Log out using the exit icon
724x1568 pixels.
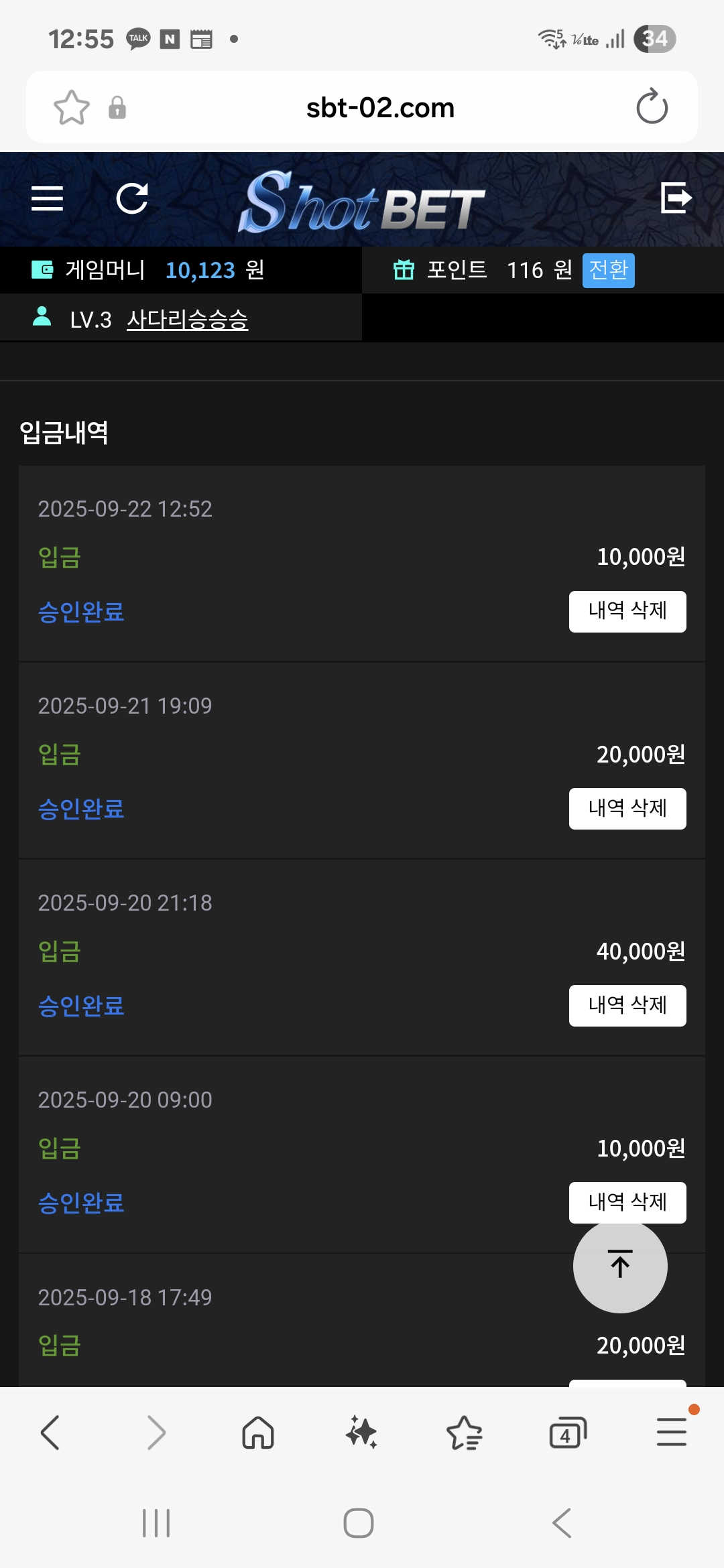676,198
